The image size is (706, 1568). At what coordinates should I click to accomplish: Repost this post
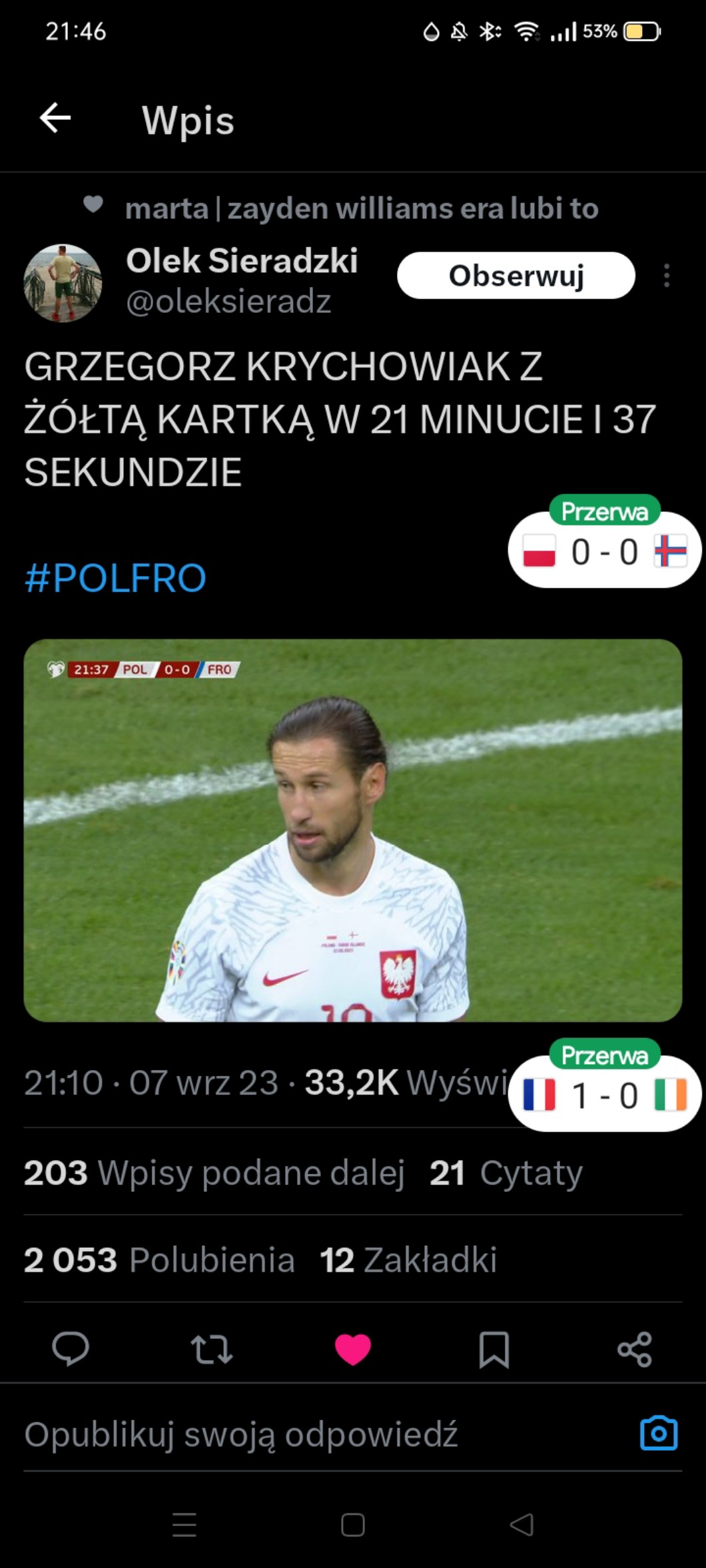[212, 1349]
